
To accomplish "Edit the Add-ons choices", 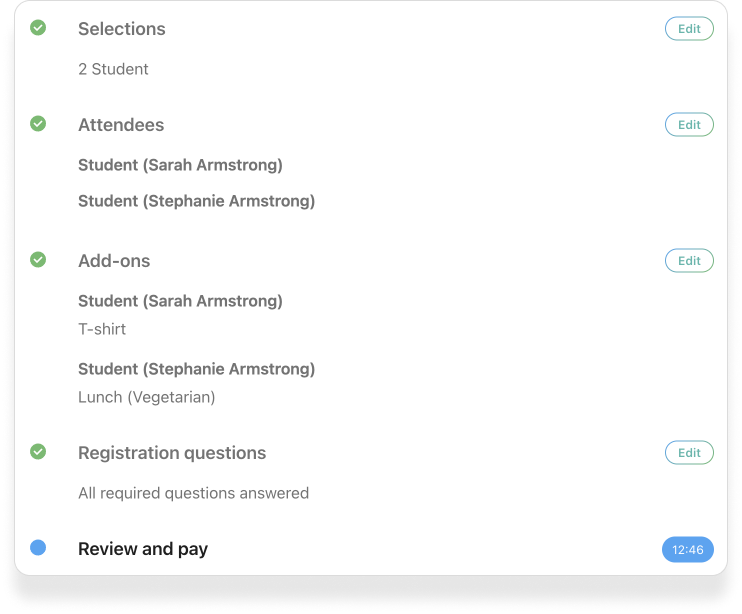I will [x=689, y=261].
